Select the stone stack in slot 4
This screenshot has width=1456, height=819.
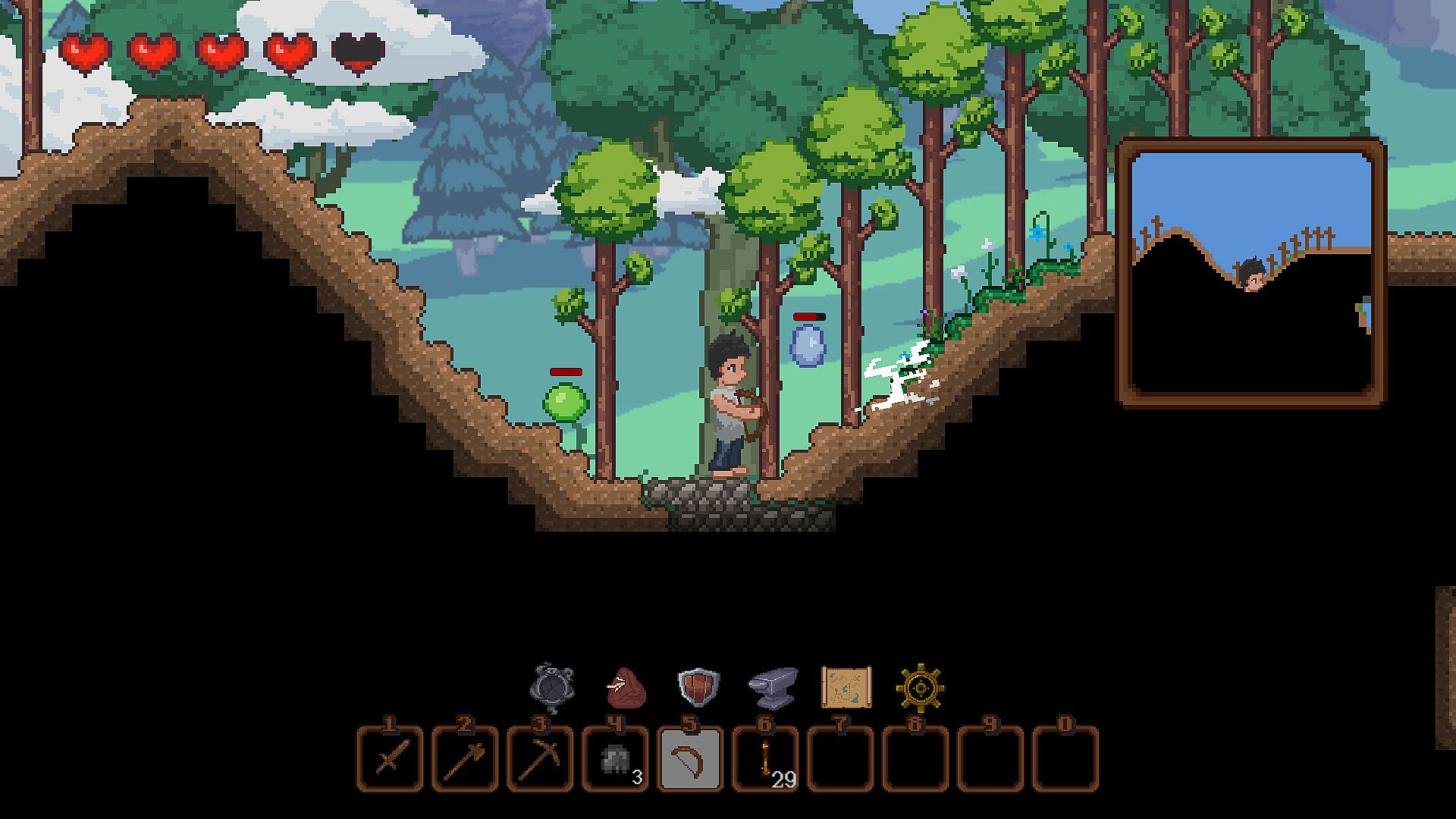[x=614, y=760]
